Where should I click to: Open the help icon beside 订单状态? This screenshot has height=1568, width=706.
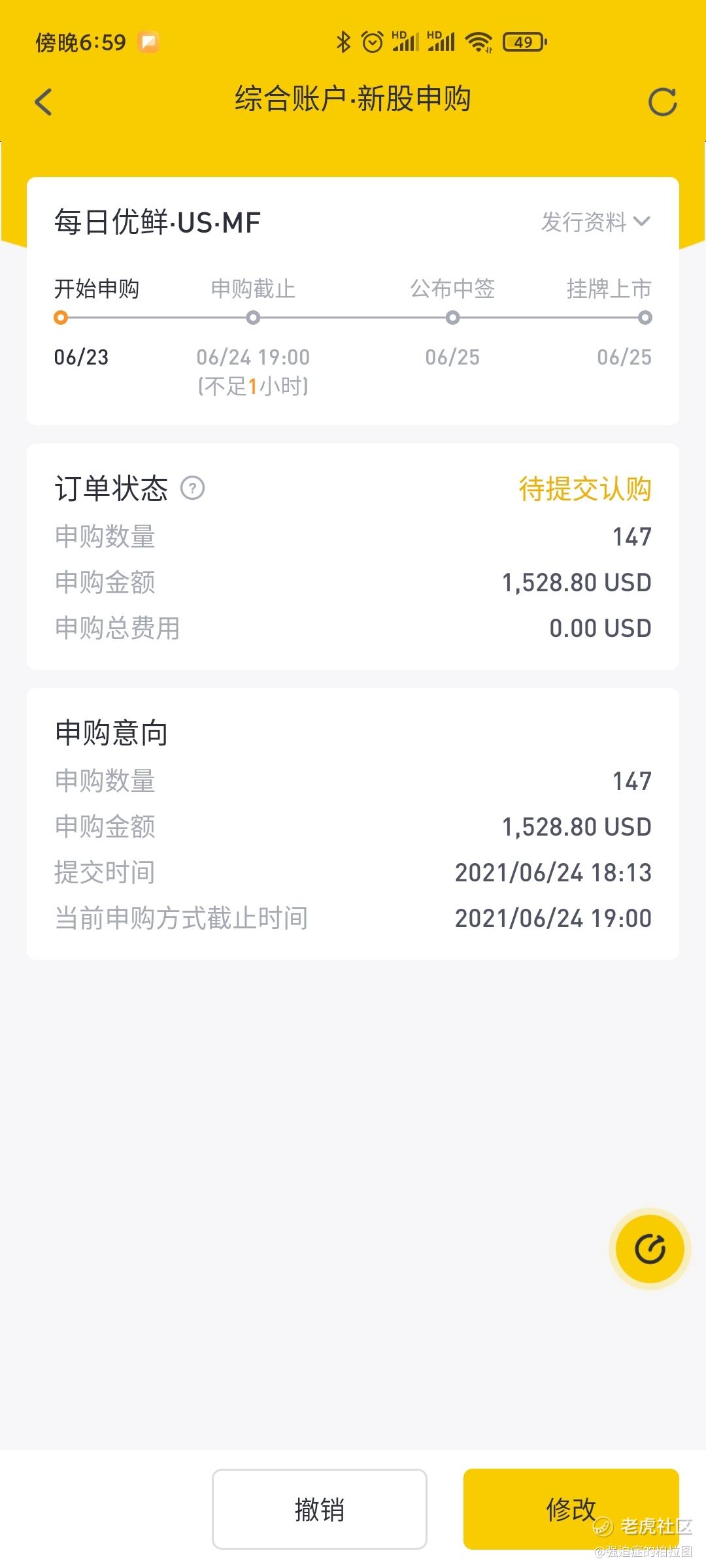[193, 488]
